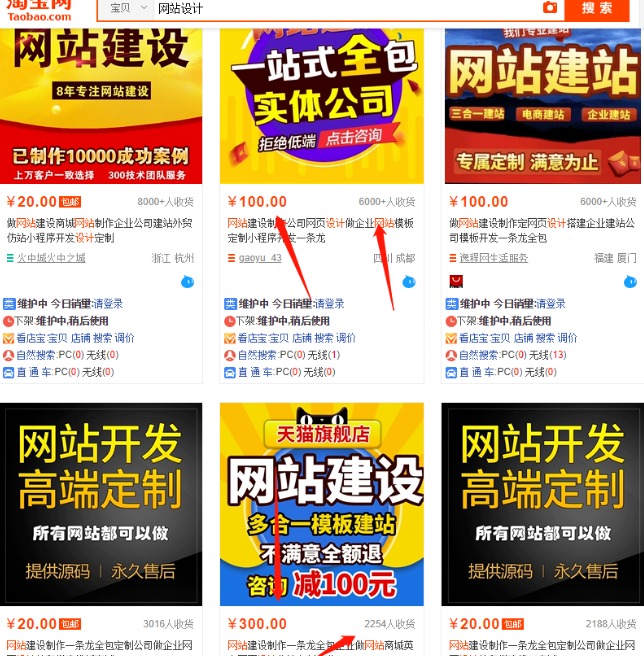Open product title under the ¥100.00 gaoyu_43 listing

320,231
